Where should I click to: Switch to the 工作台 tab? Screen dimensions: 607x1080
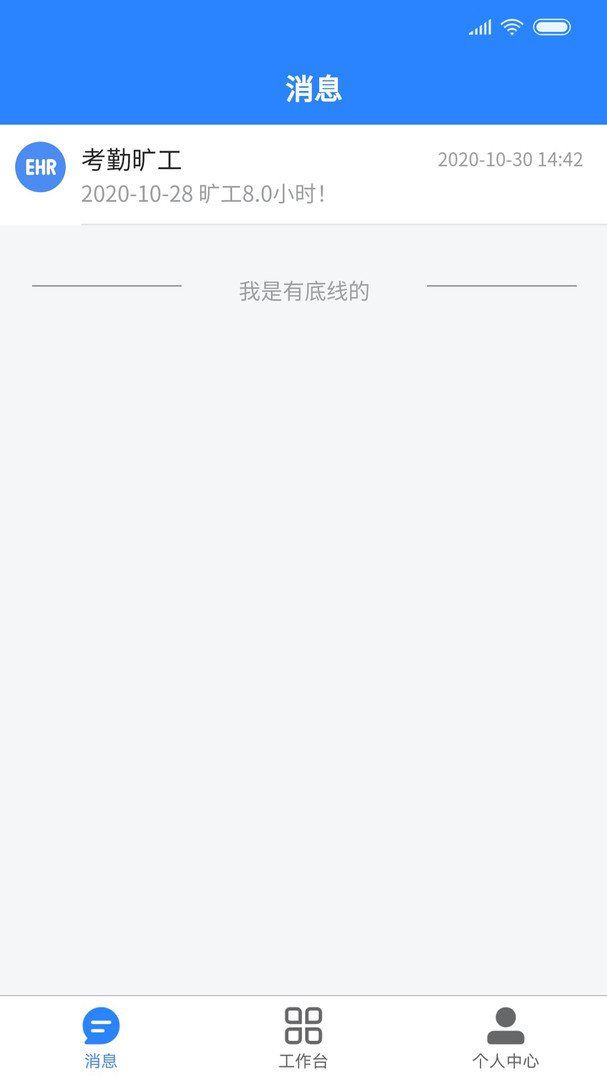(x=303, y=1037)
